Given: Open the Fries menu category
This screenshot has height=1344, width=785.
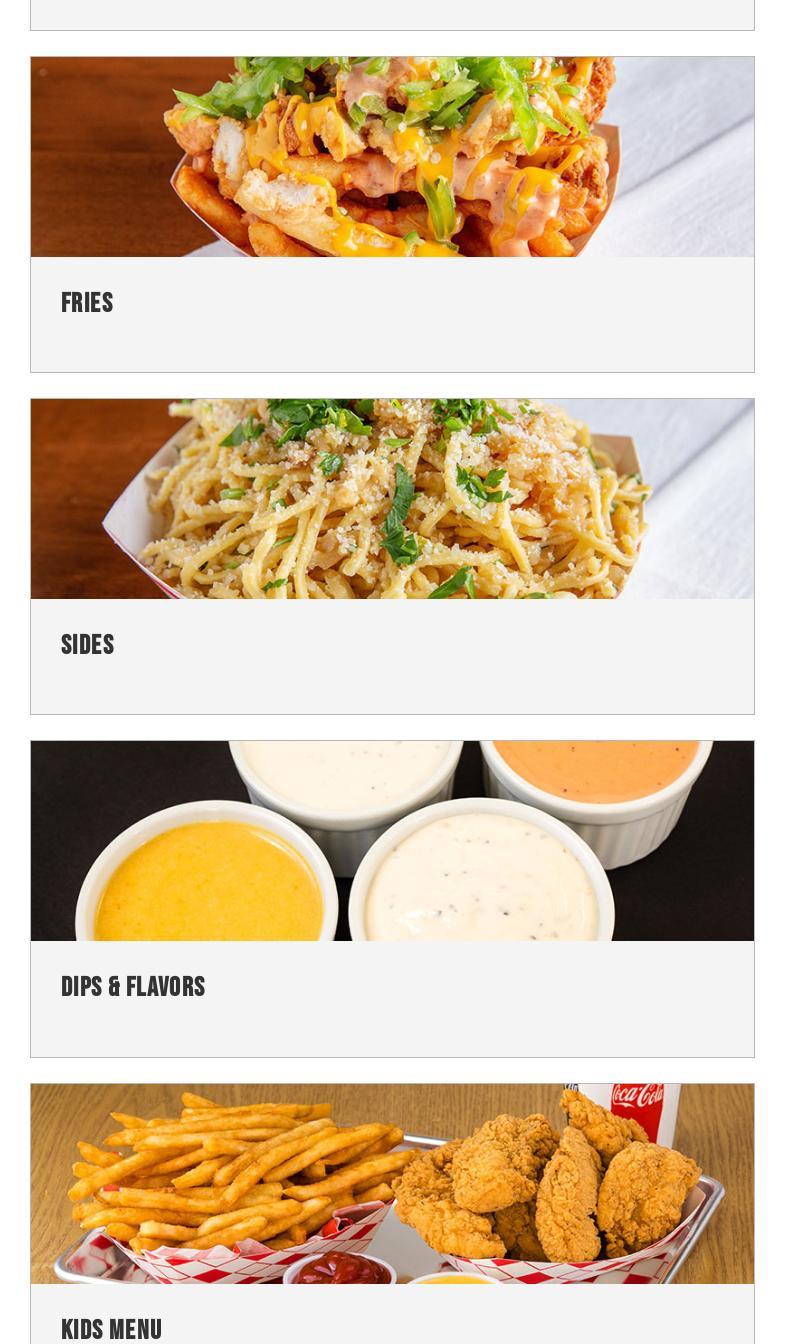Looking at the screenshot, I should (392, 214).
